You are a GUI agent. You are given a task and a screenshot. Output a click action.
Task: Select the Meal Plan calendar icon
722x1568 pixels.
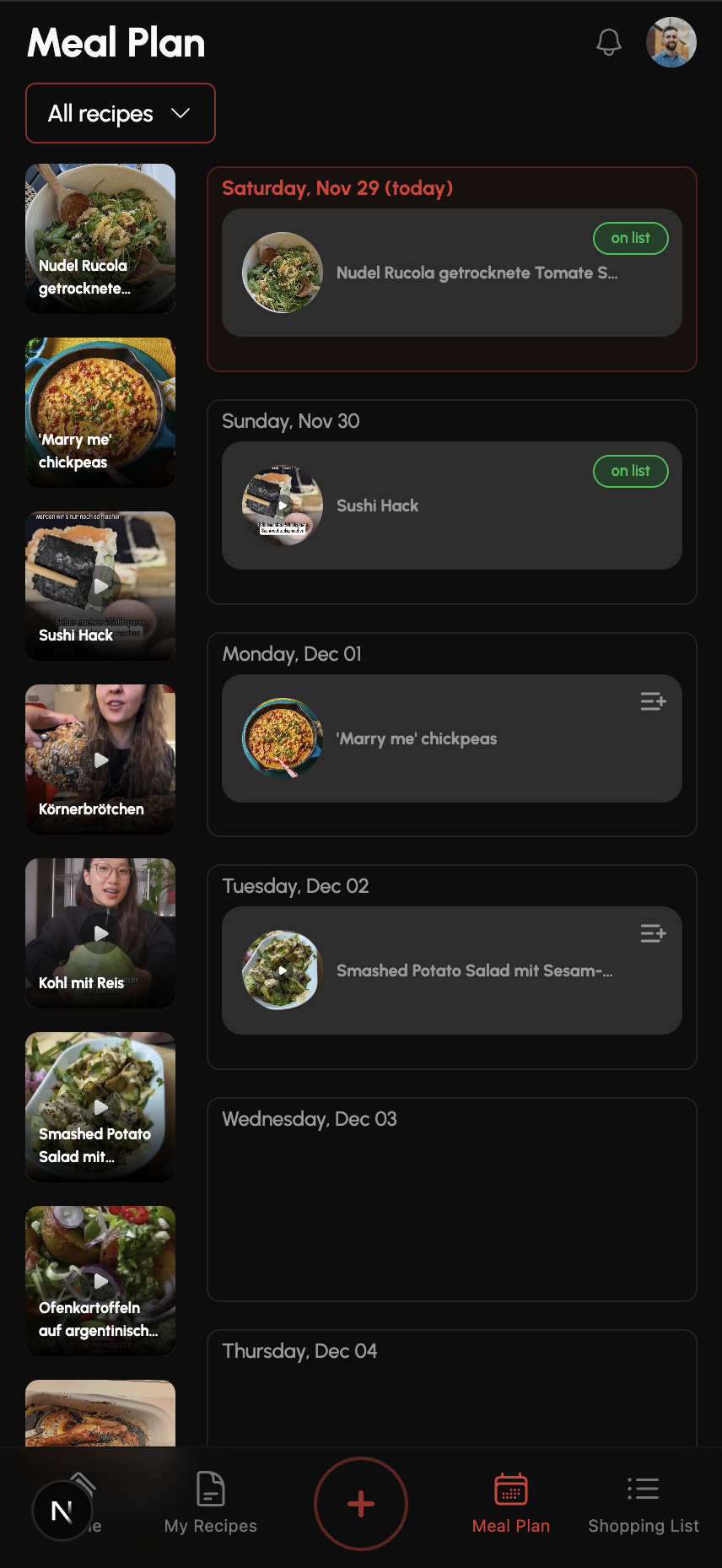click(511, 1488)
